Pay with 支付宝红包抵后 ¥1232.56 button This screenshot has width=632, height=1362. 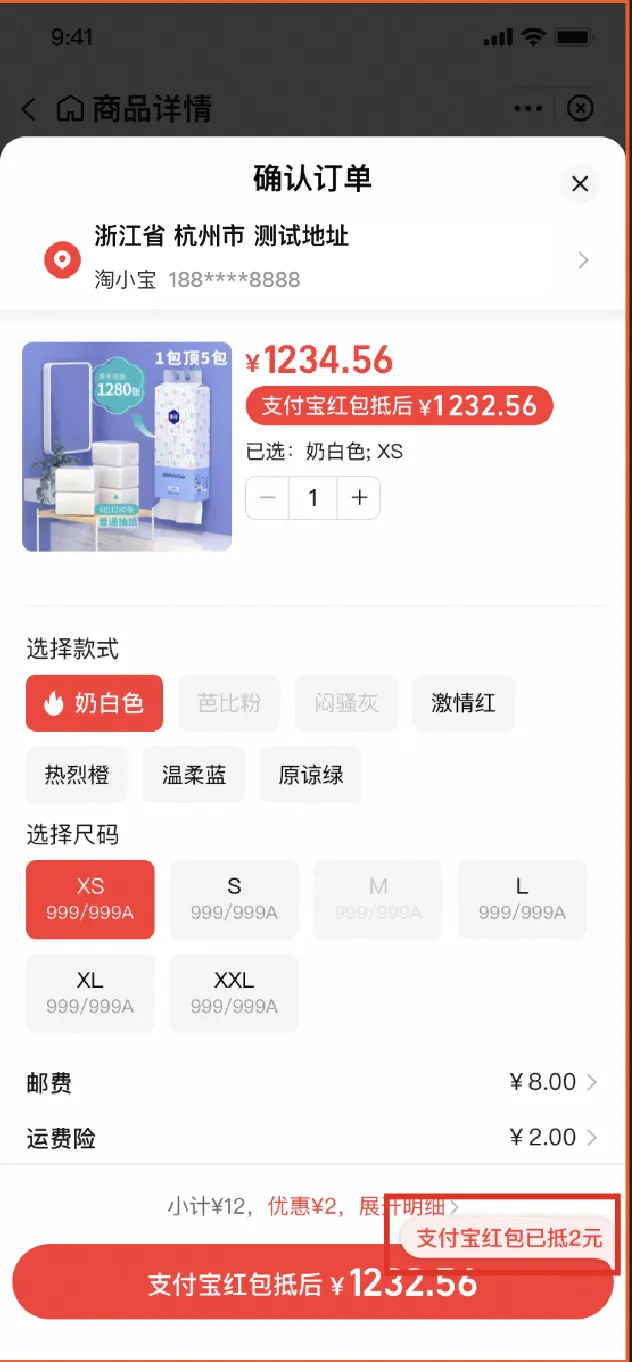(250, 1284)
